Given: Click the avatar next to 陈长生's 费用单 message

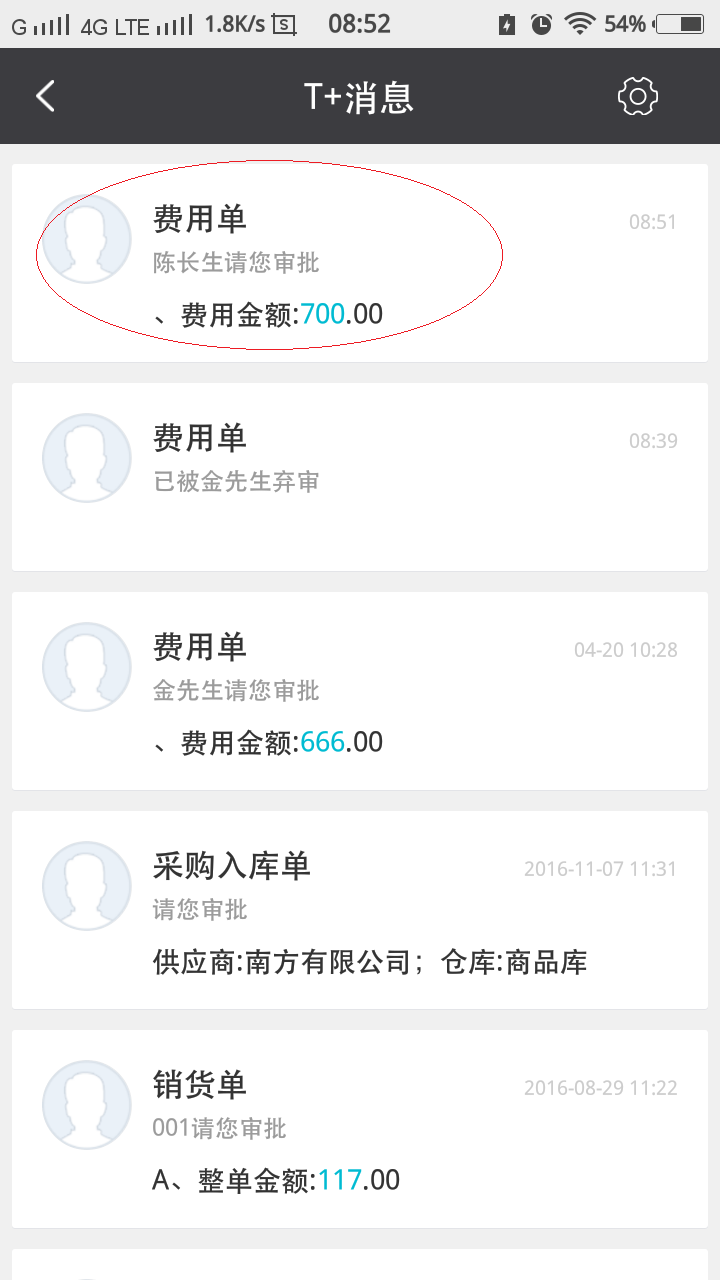Looking at the screenshot, I should (x=86, y=238).
